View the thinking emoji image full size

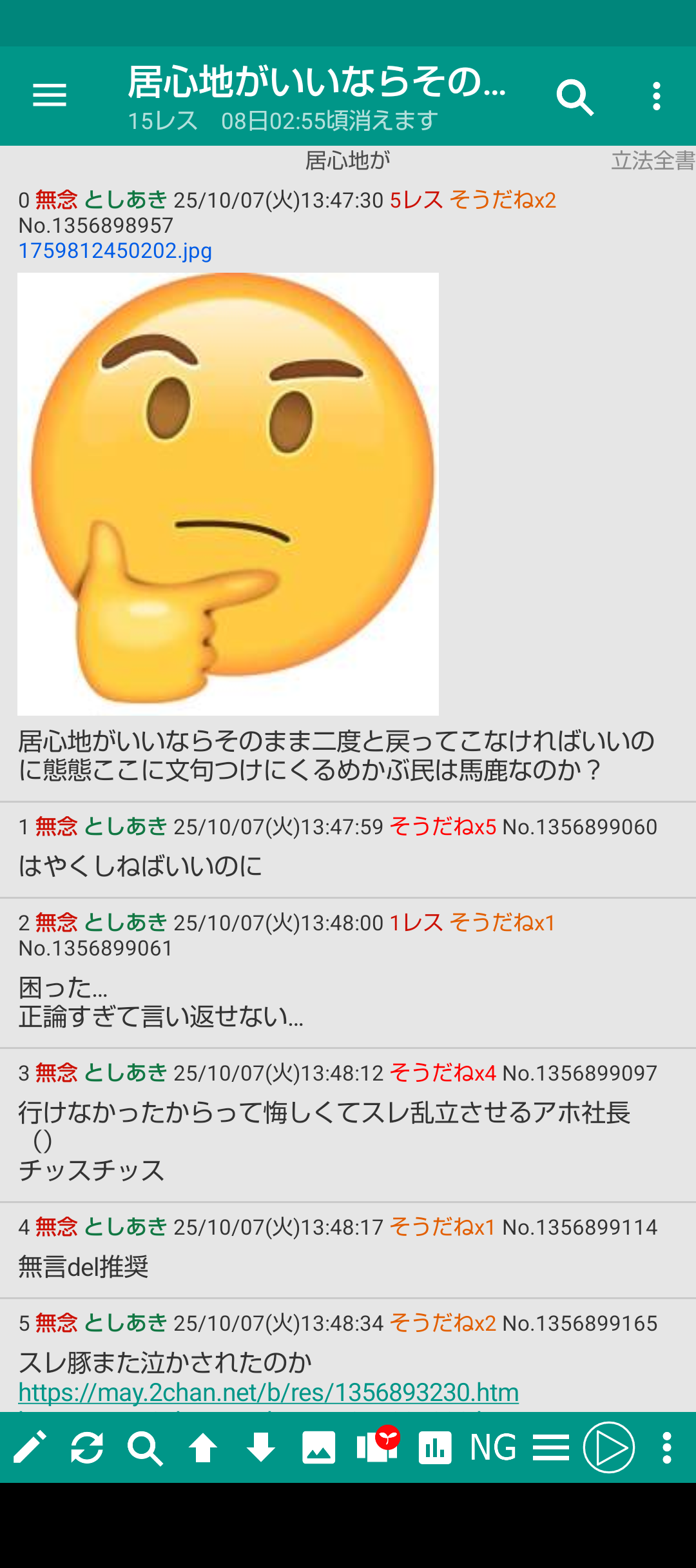(x=228, y=494)
